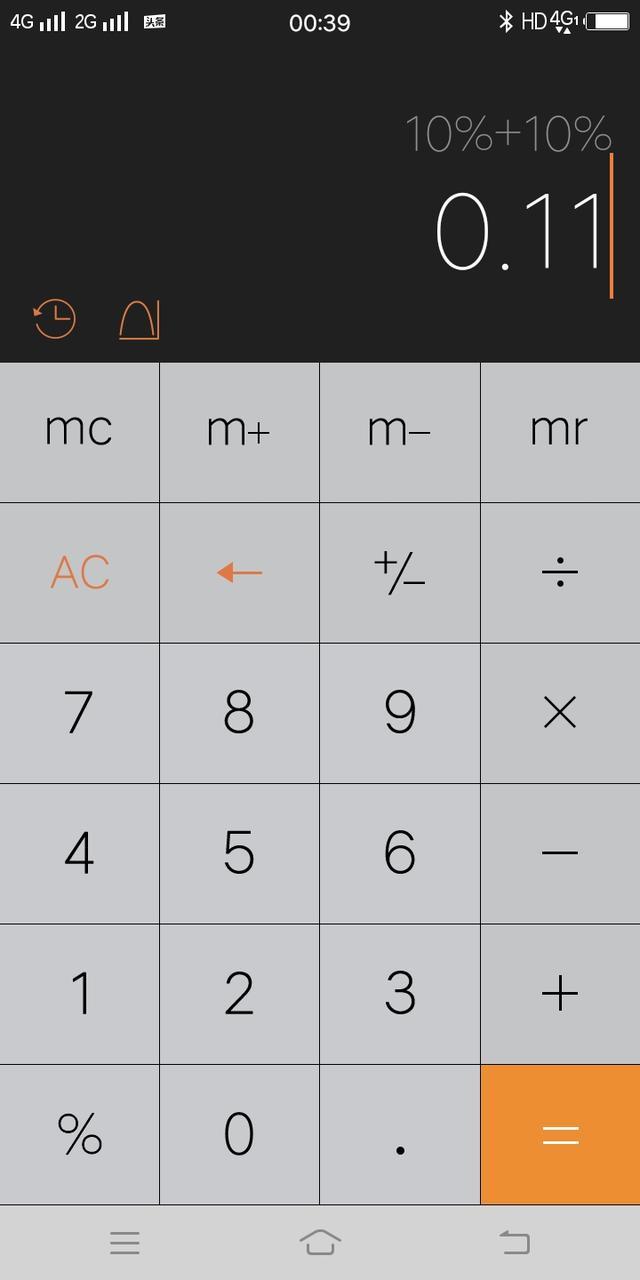Delete the last digit with the backspace arrow

pyautogui.click(x=239, y=572)
